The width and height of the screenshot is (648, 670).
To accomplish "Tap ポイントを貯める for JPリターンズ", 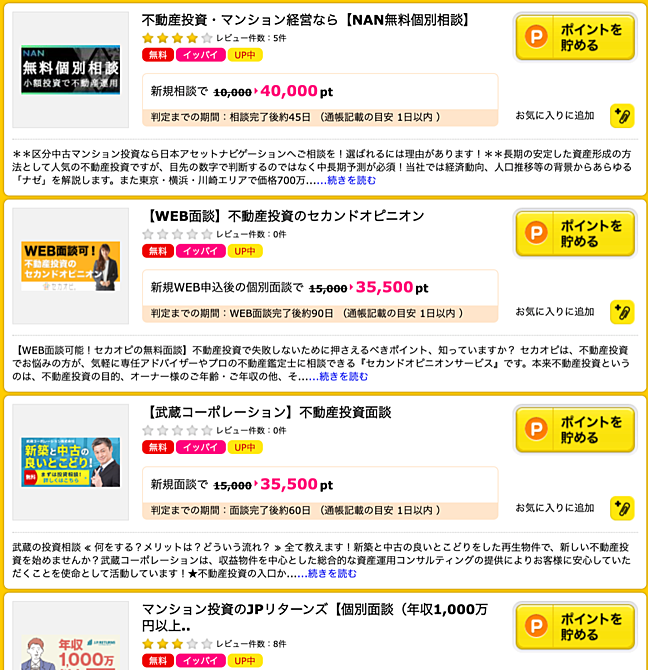I will pyautogui.click(x=575, y=626).
